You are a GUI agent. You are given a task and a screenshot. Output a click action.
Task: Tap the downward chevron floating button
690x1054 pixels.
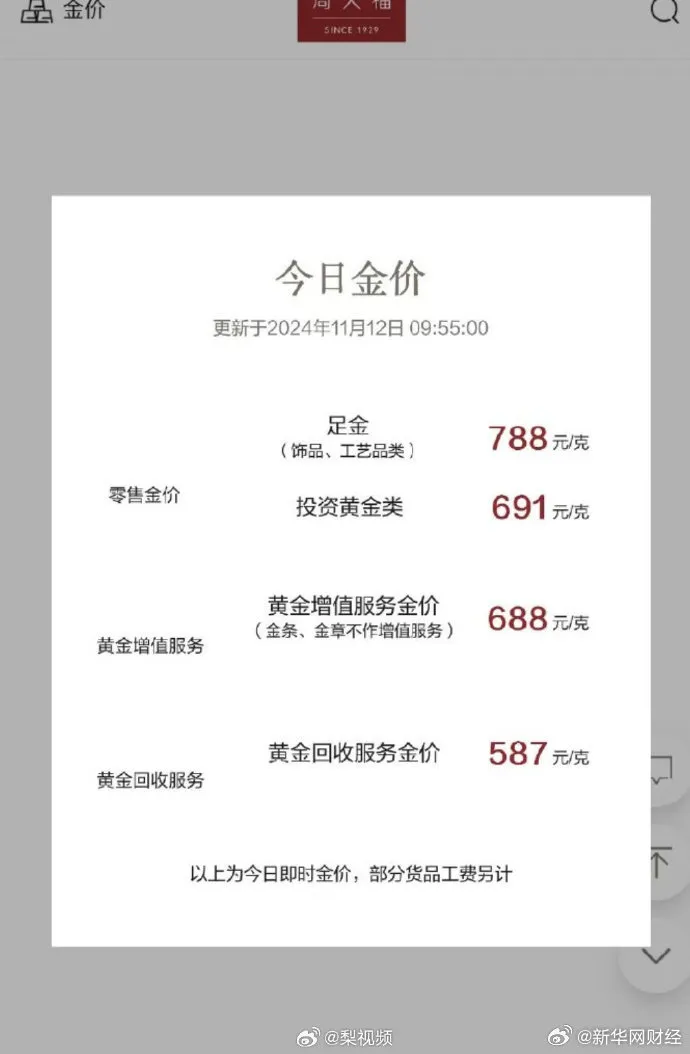(x=656, y=955)
